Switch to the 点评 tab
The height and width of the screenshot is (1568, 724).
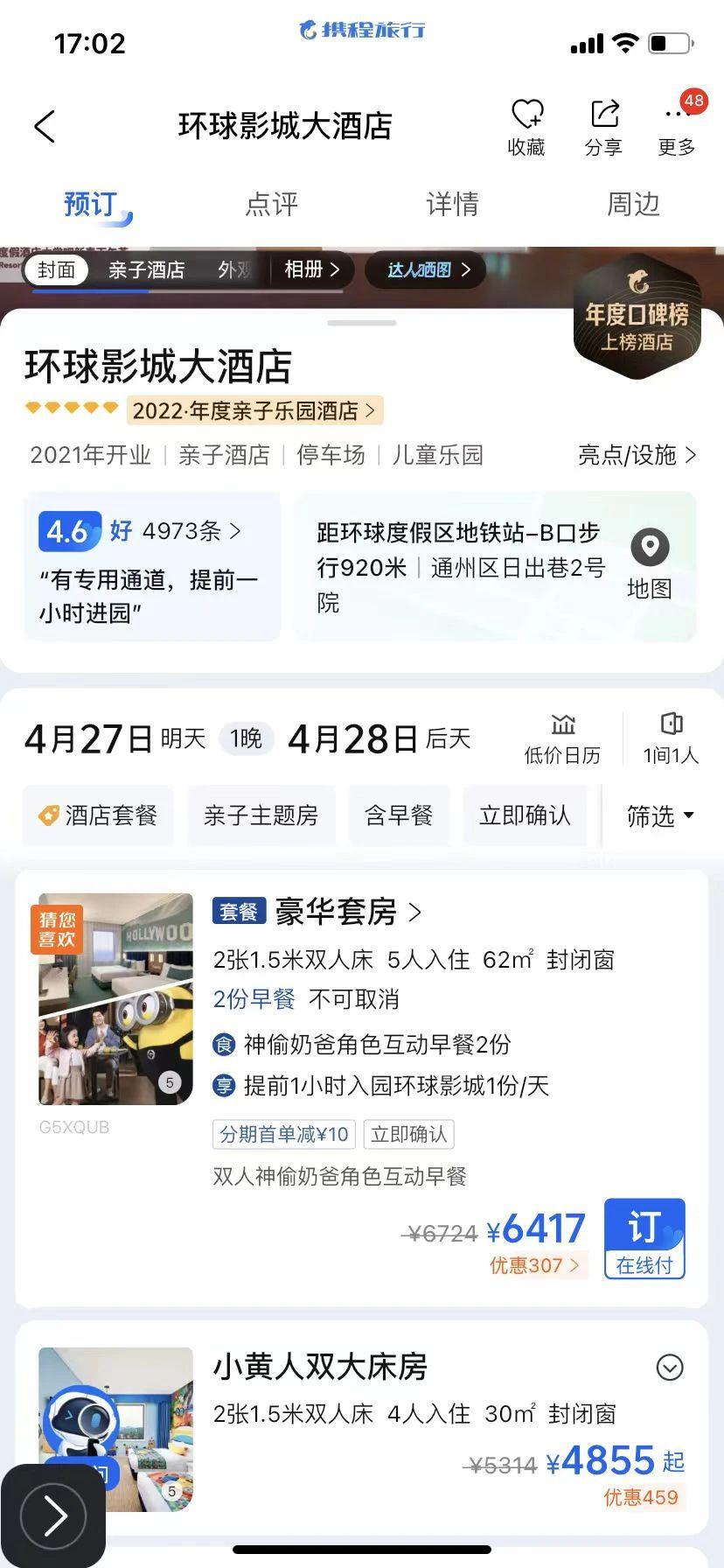coord(271,205)
